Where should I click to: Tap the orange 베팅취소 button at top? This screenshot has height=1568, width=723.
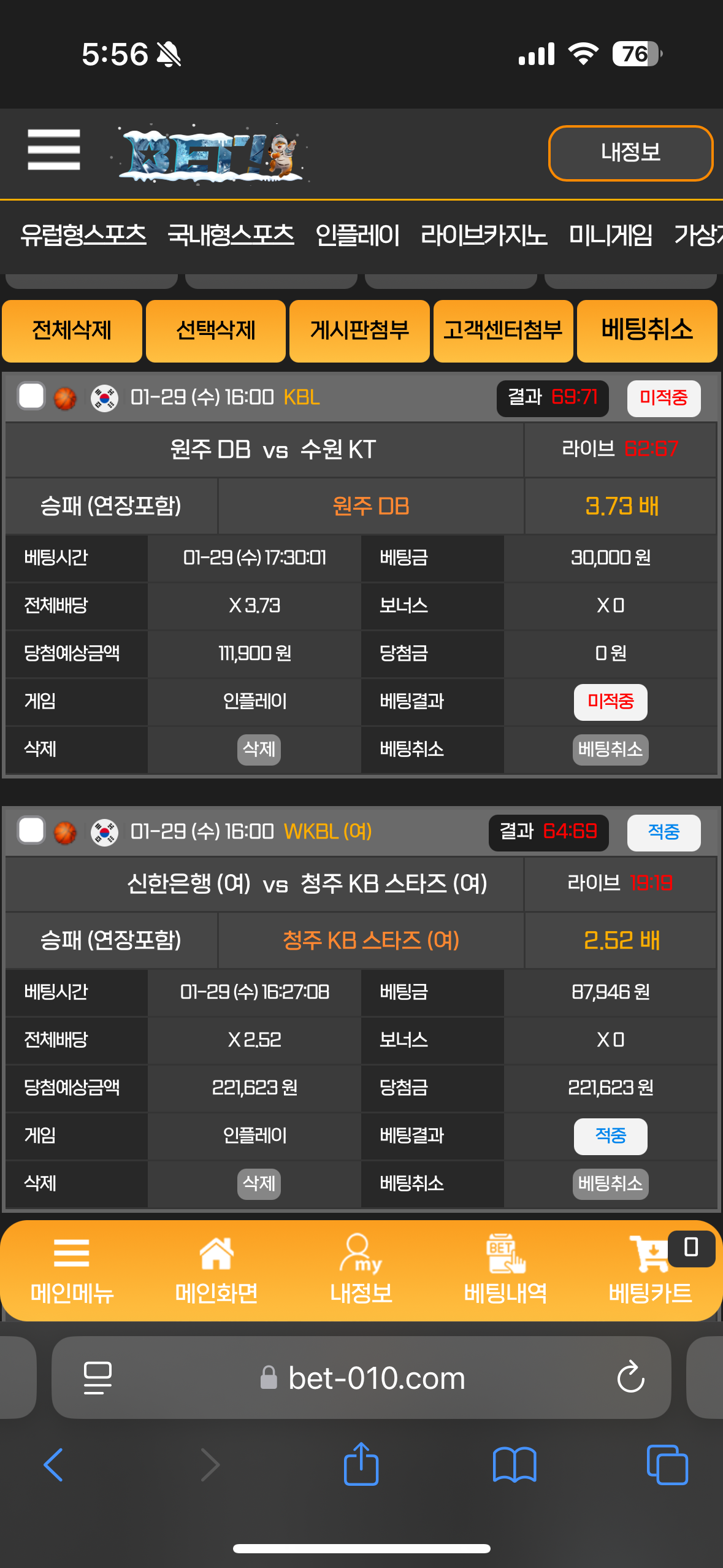click(x=647, y=331)
